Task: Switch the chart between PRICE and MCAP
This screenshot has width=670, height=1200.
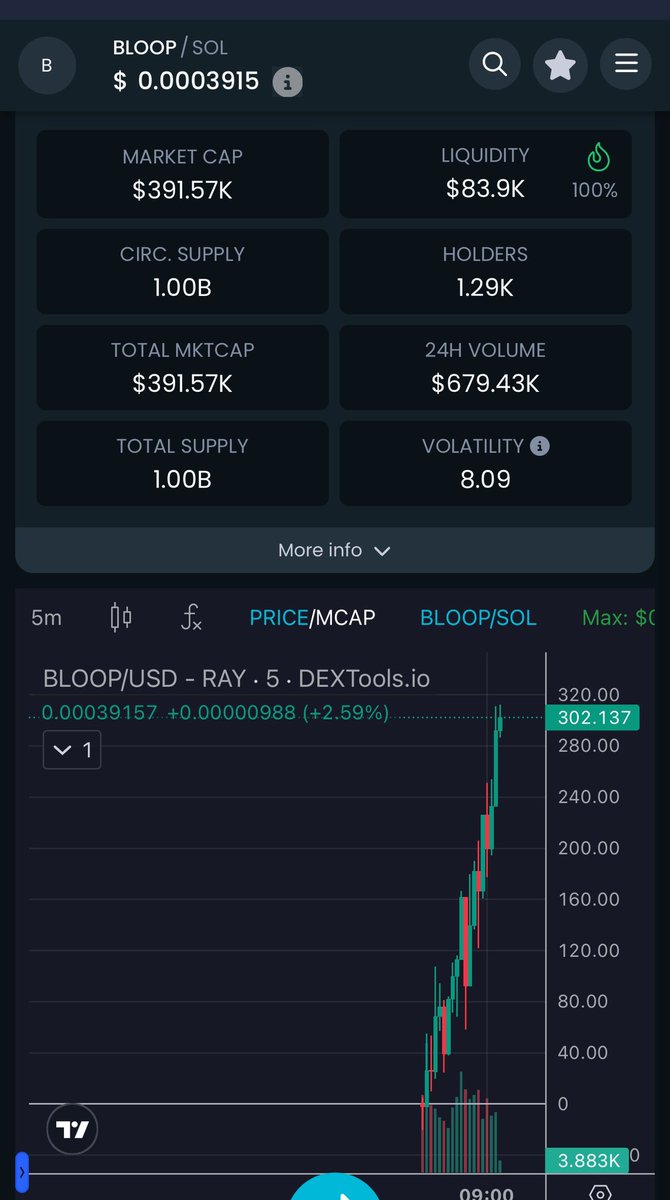Action: 312,618
